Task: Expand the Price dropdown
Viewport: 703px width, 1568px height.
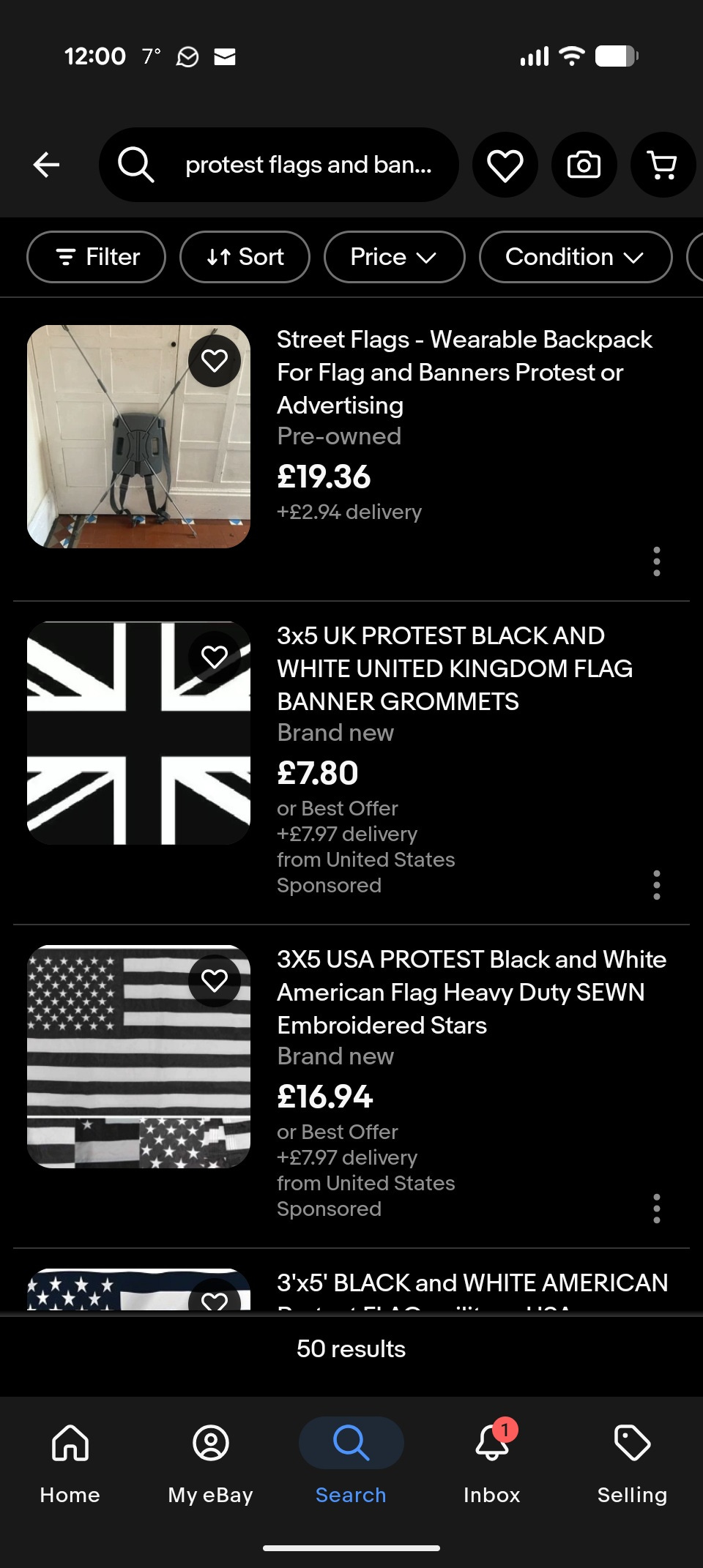Action: (394, 257)
